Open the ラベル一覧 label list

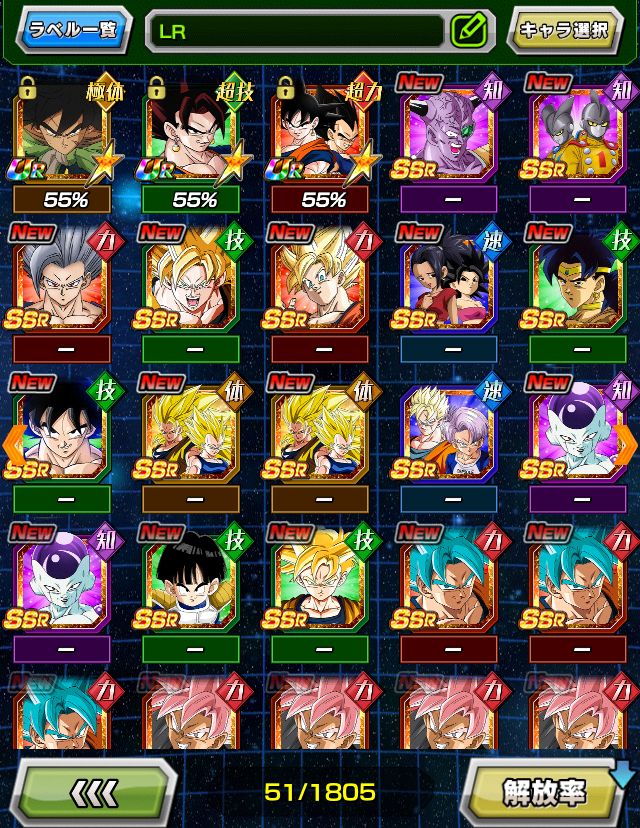72,29
